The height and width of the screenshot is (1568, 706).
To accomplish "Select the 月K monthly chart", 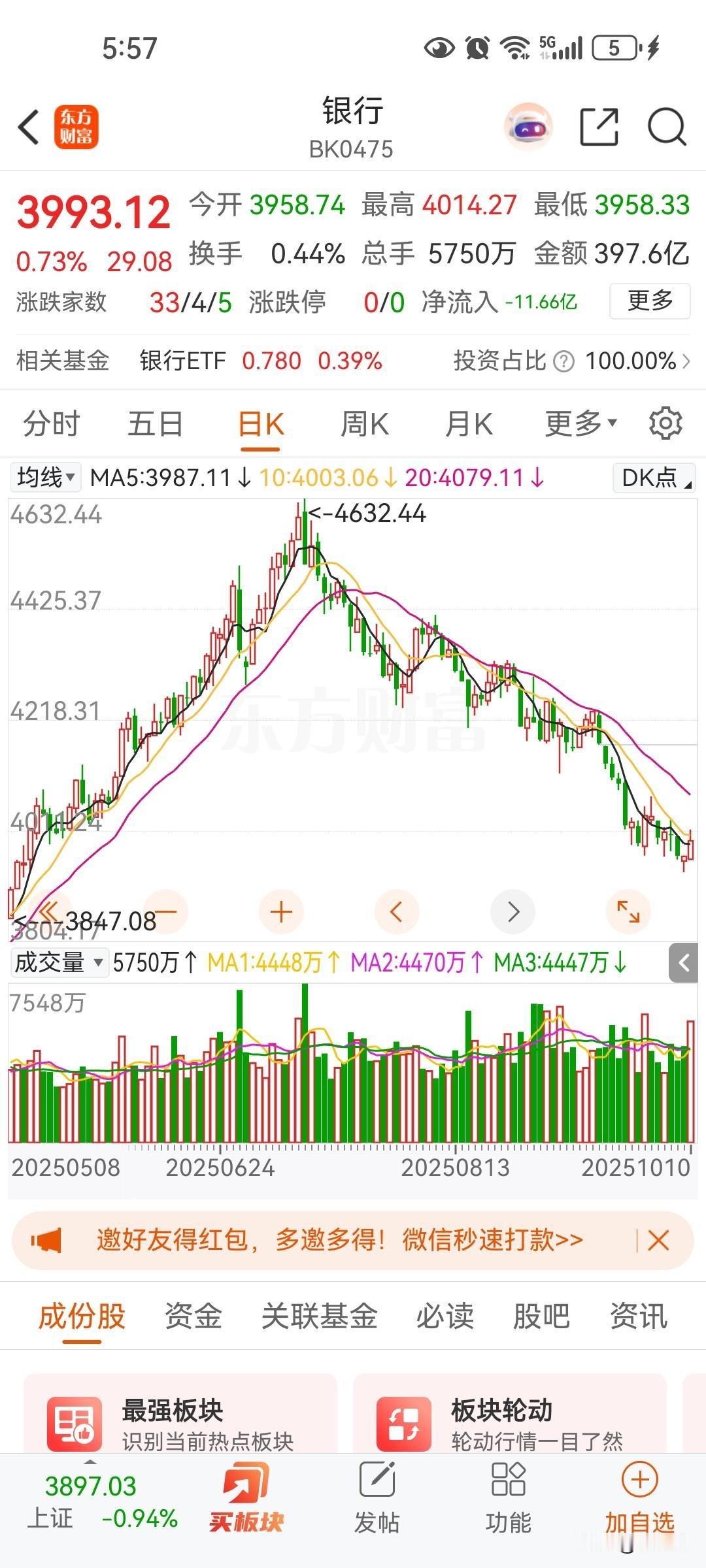I will point(468,424).
